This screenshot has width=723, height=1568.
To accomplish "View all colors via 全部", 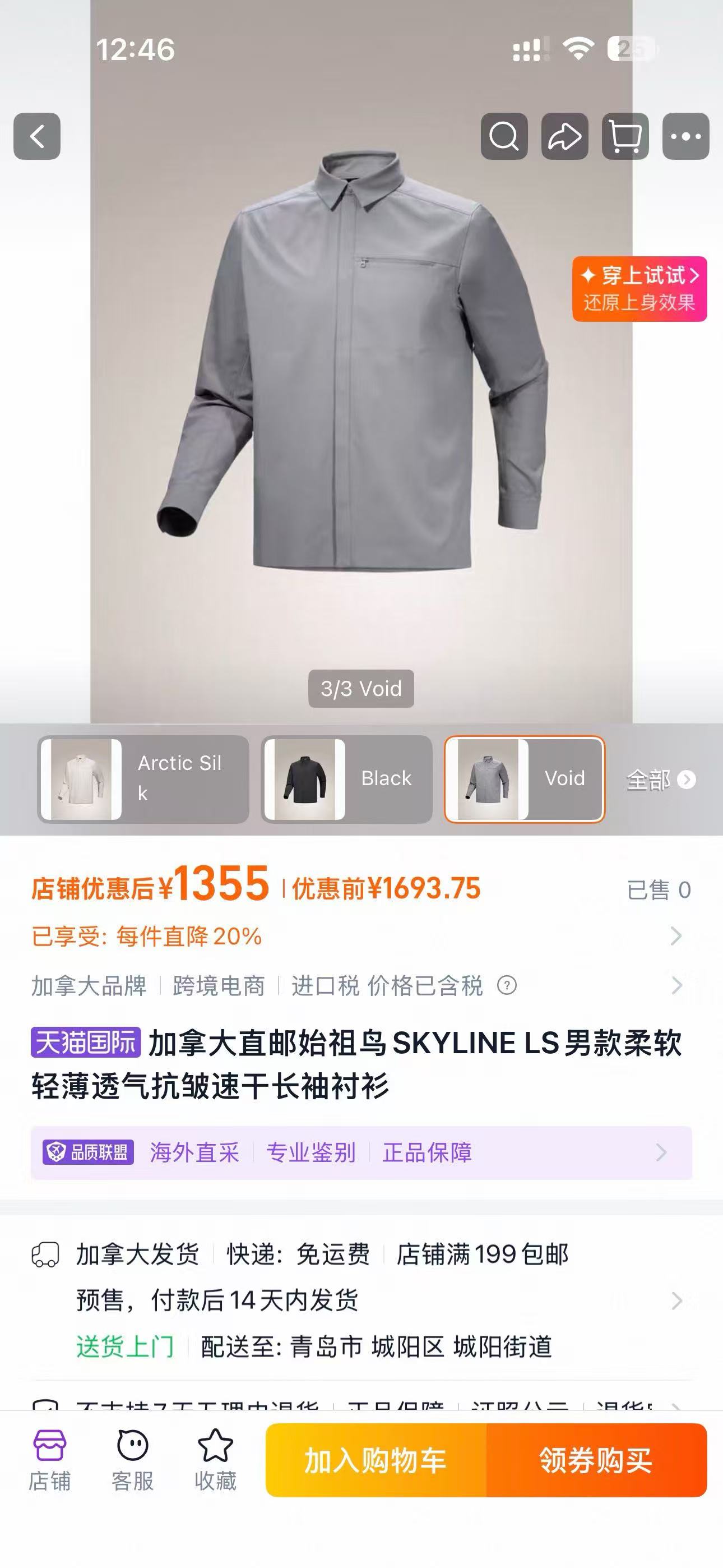I will [661, 780].
